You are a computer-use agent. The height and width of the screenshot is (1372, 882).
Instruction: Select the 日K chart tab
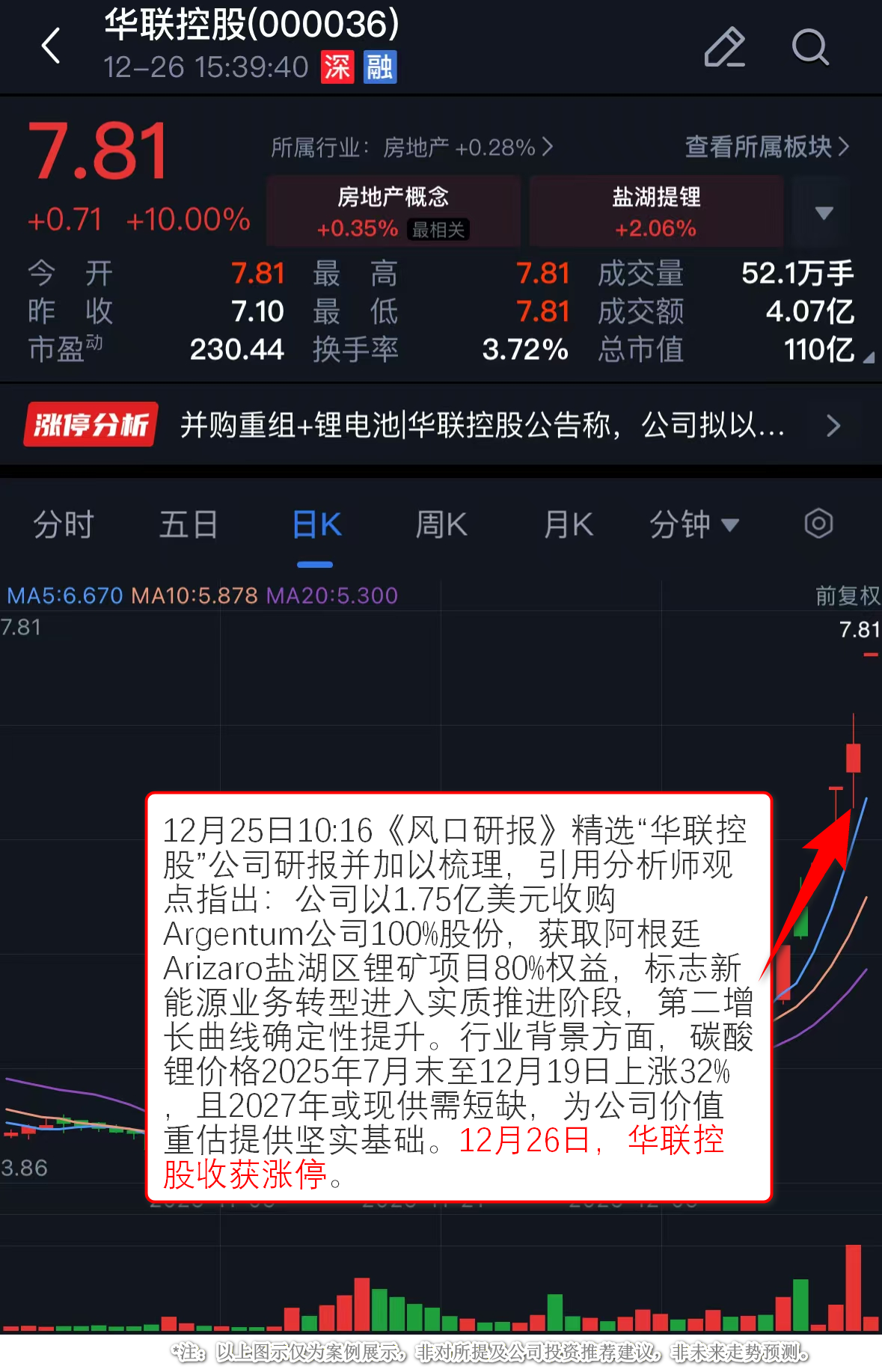click(x=316, y=524)
